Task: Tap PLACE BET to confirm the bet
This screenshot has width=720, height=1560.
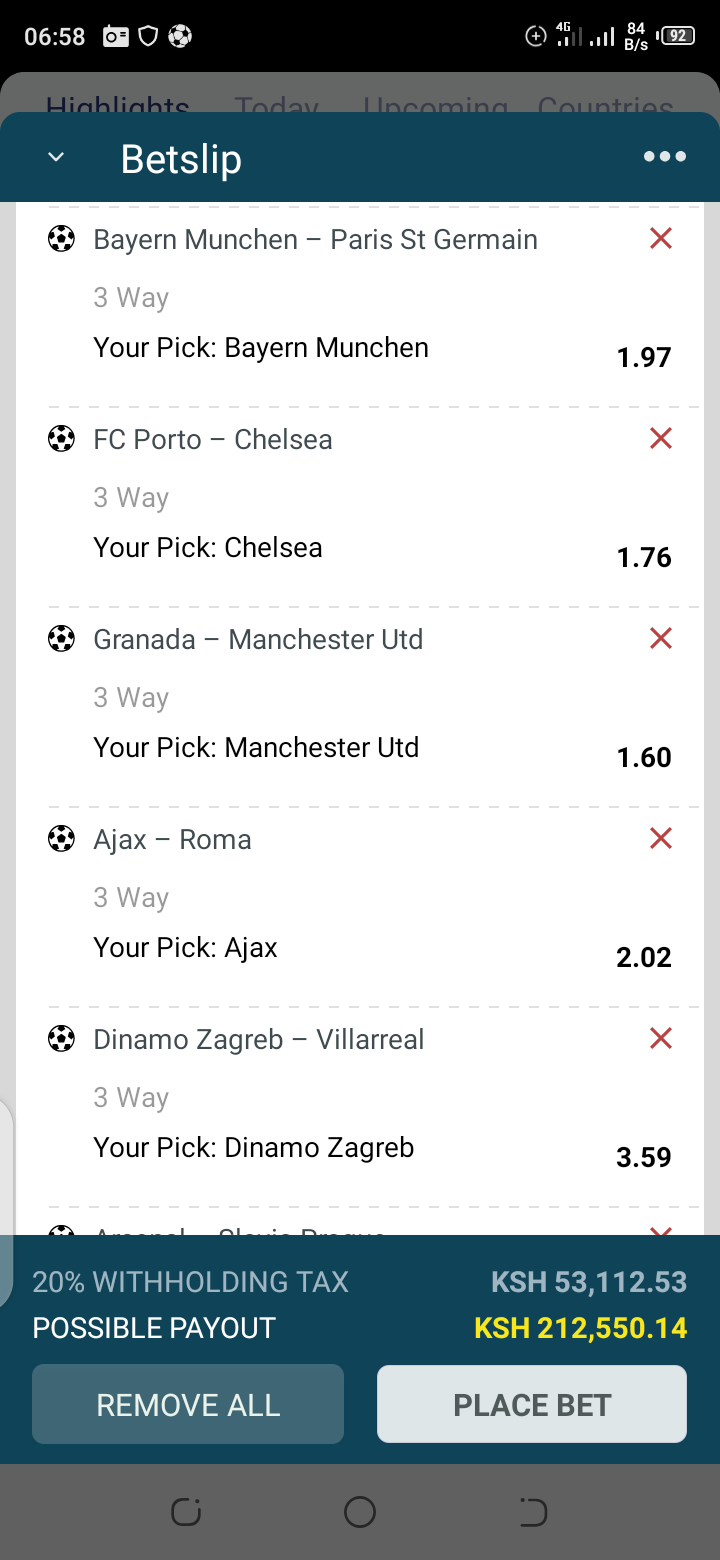Action: point(532,1404)
